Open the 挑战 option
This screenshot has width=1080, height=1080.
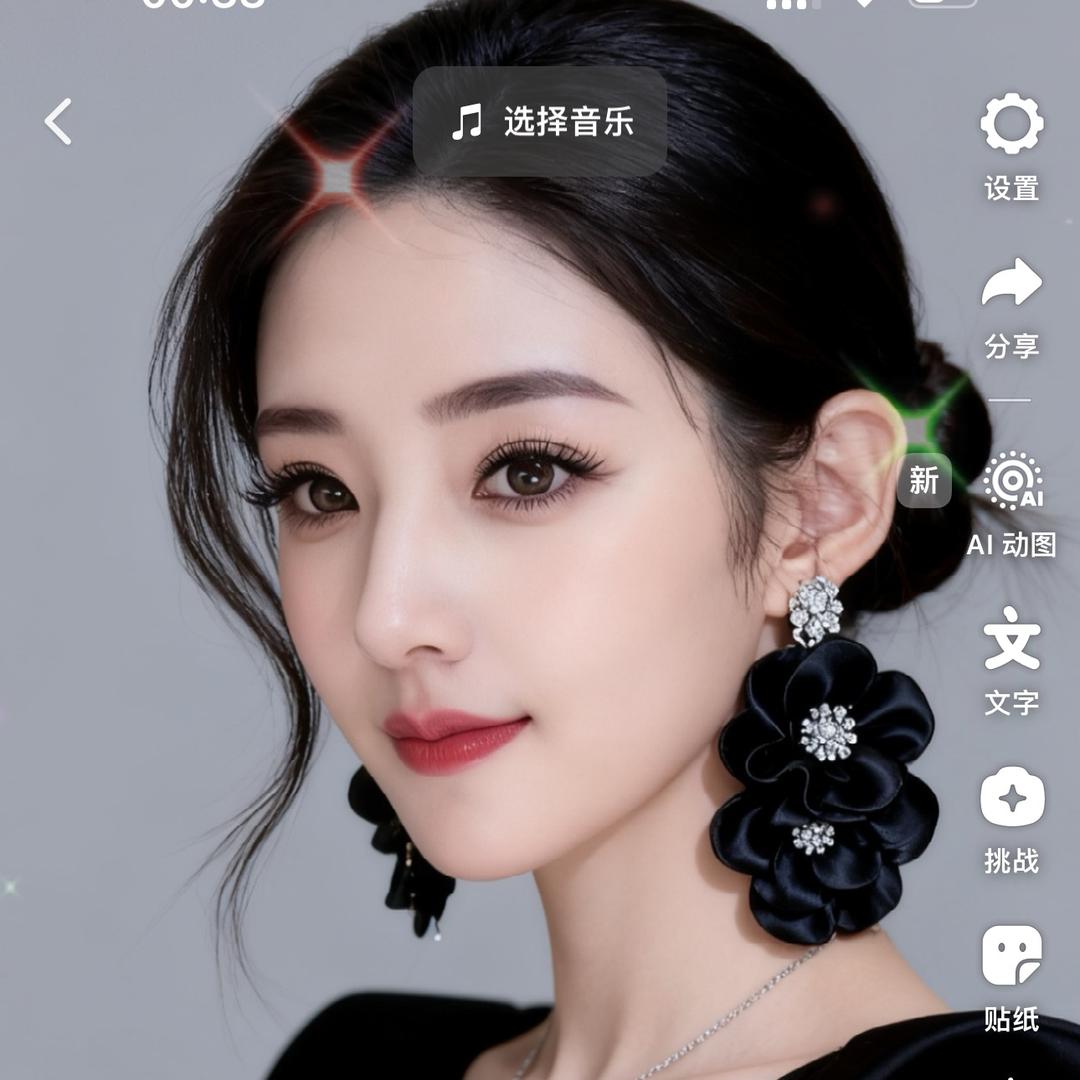click(1011, 798)
